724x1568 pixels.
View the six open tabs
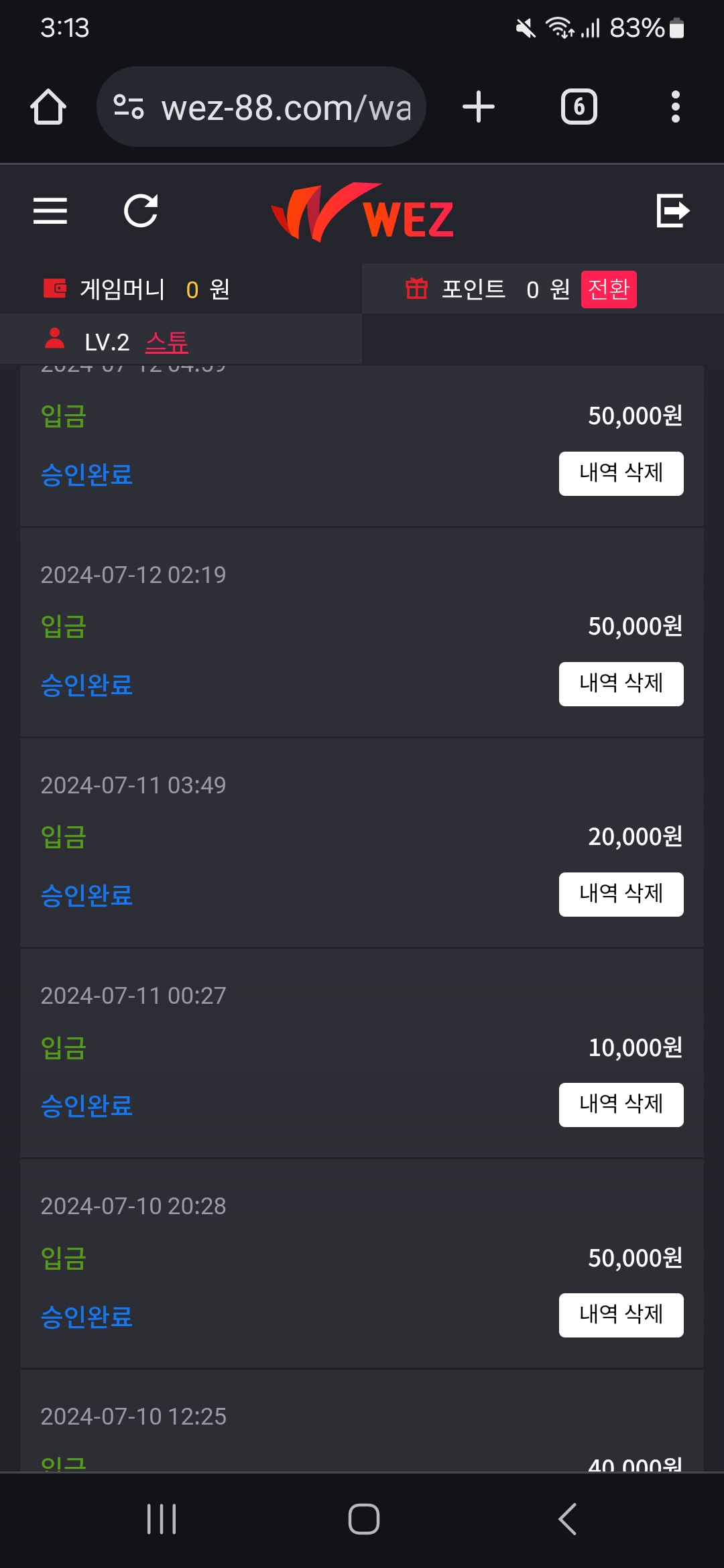579,107
